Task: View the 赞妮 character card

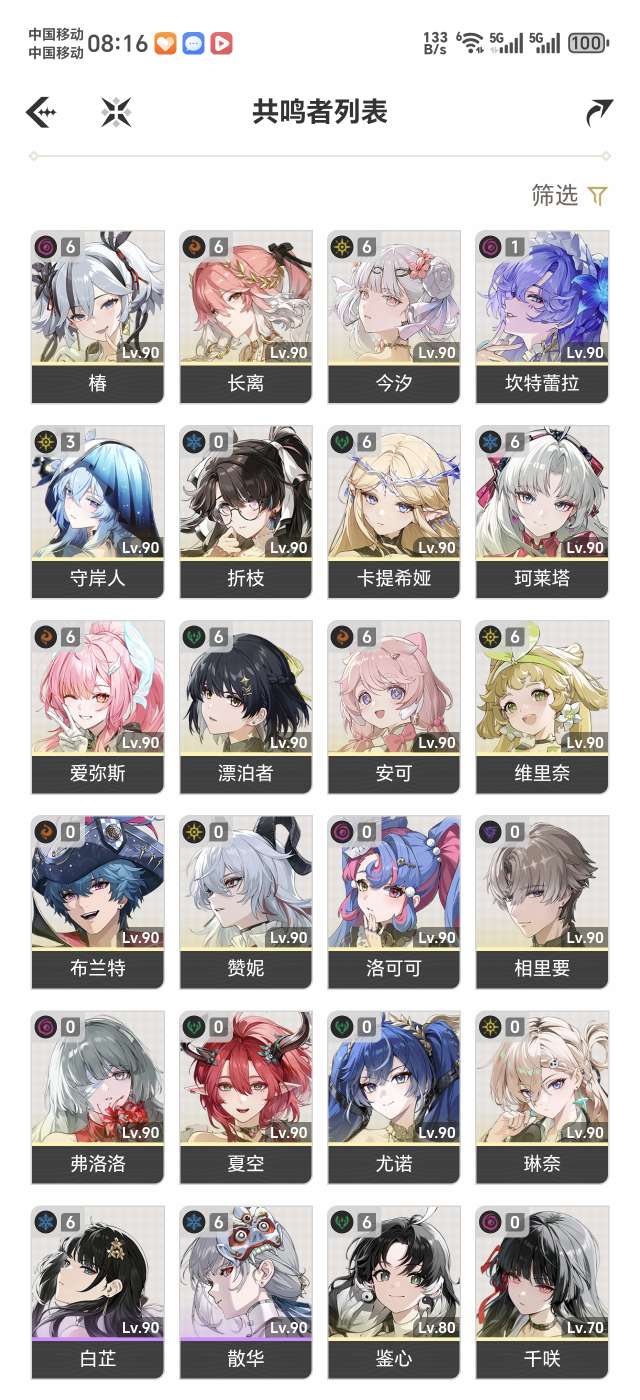Action: coord(246,900)
